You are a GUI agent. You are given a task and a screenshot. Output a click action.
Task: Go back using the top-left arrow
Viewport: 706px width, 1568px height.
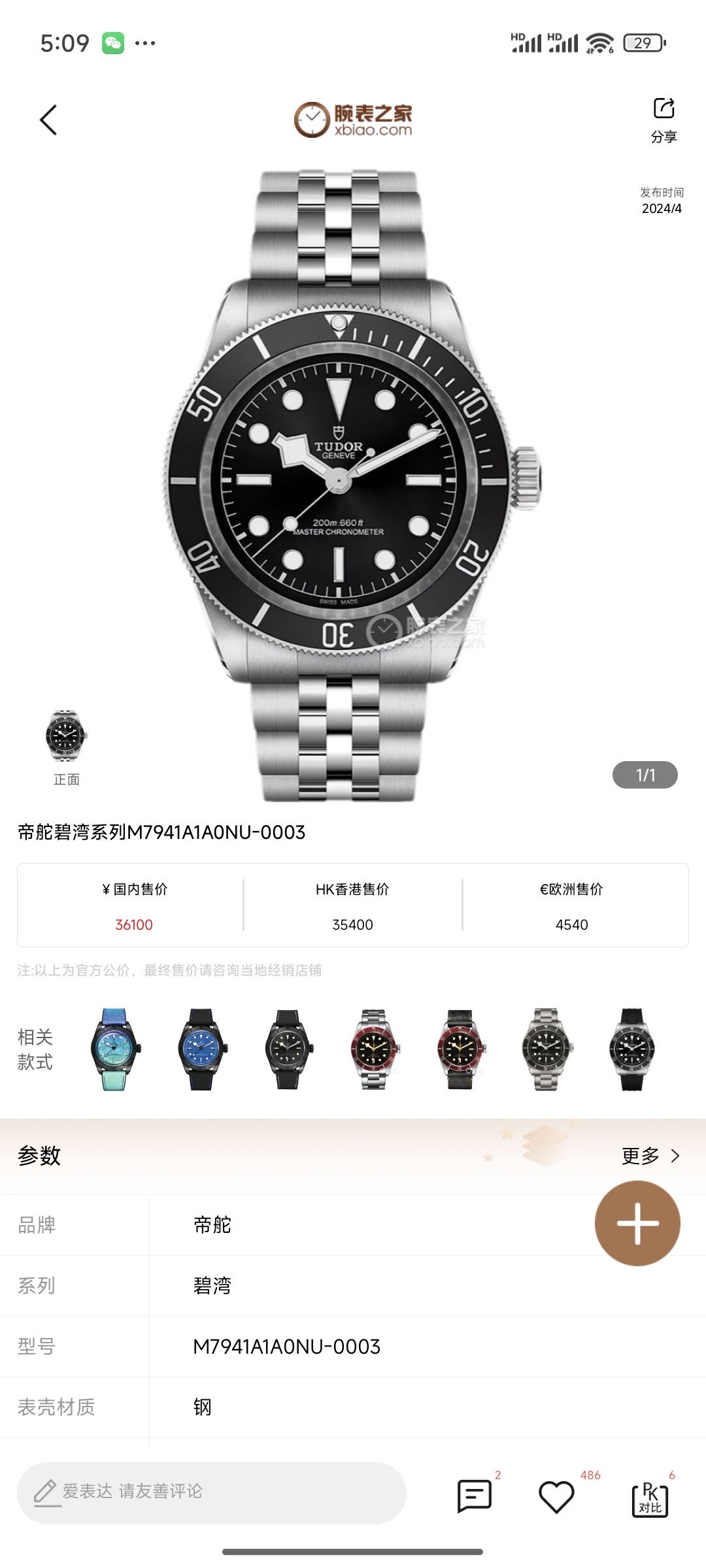click(48, 120)
